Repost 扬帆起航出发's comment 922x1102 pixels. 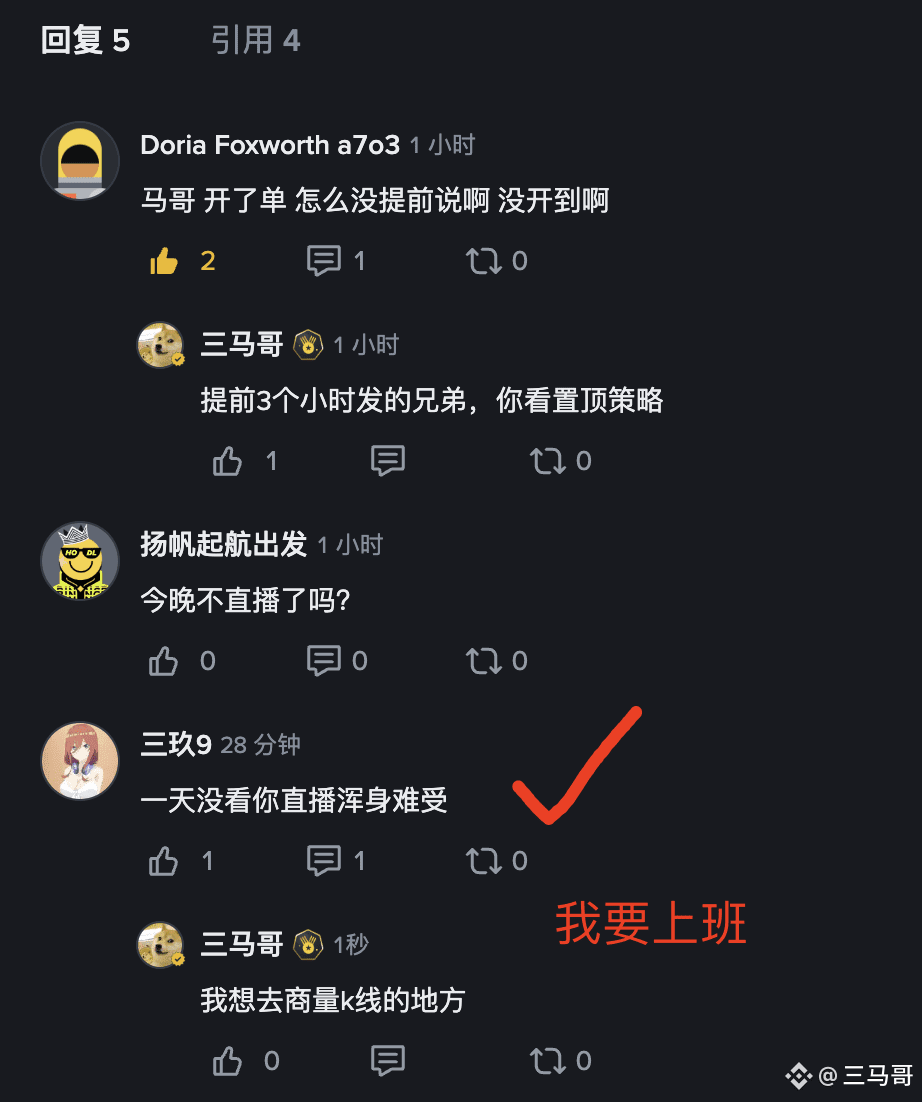483,661
